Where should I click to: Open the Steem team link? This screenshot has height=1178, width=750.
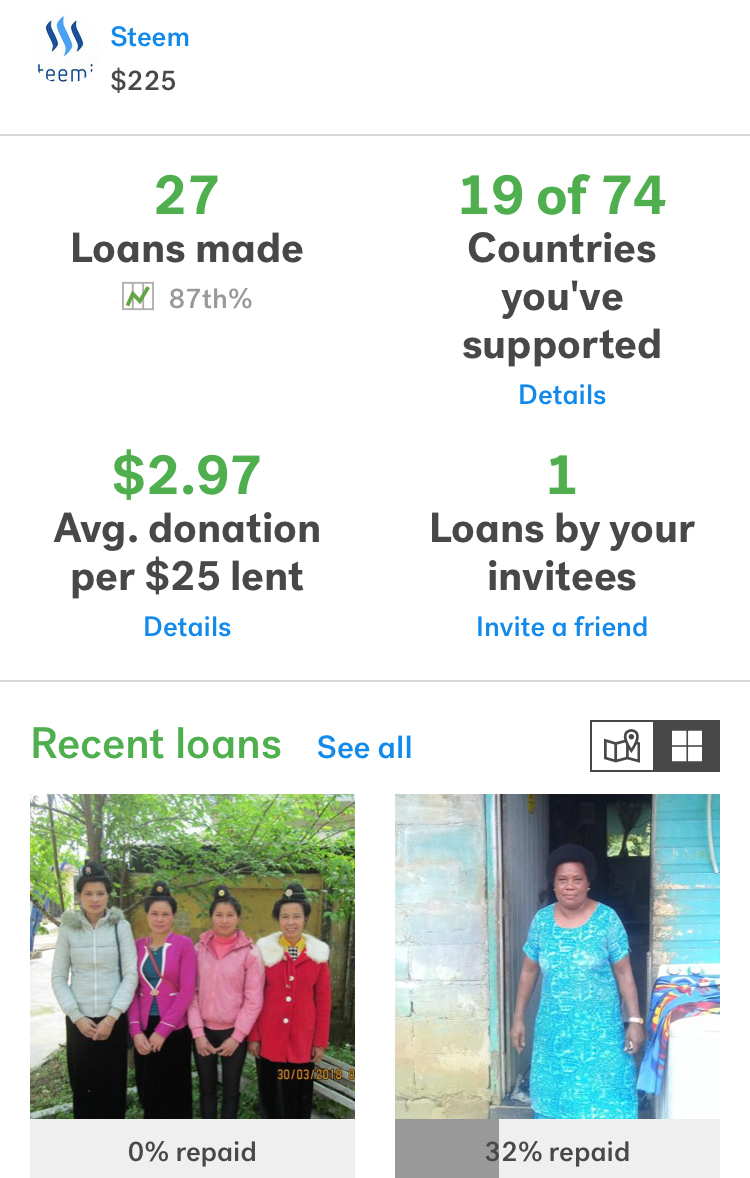(x=150, y=37)
